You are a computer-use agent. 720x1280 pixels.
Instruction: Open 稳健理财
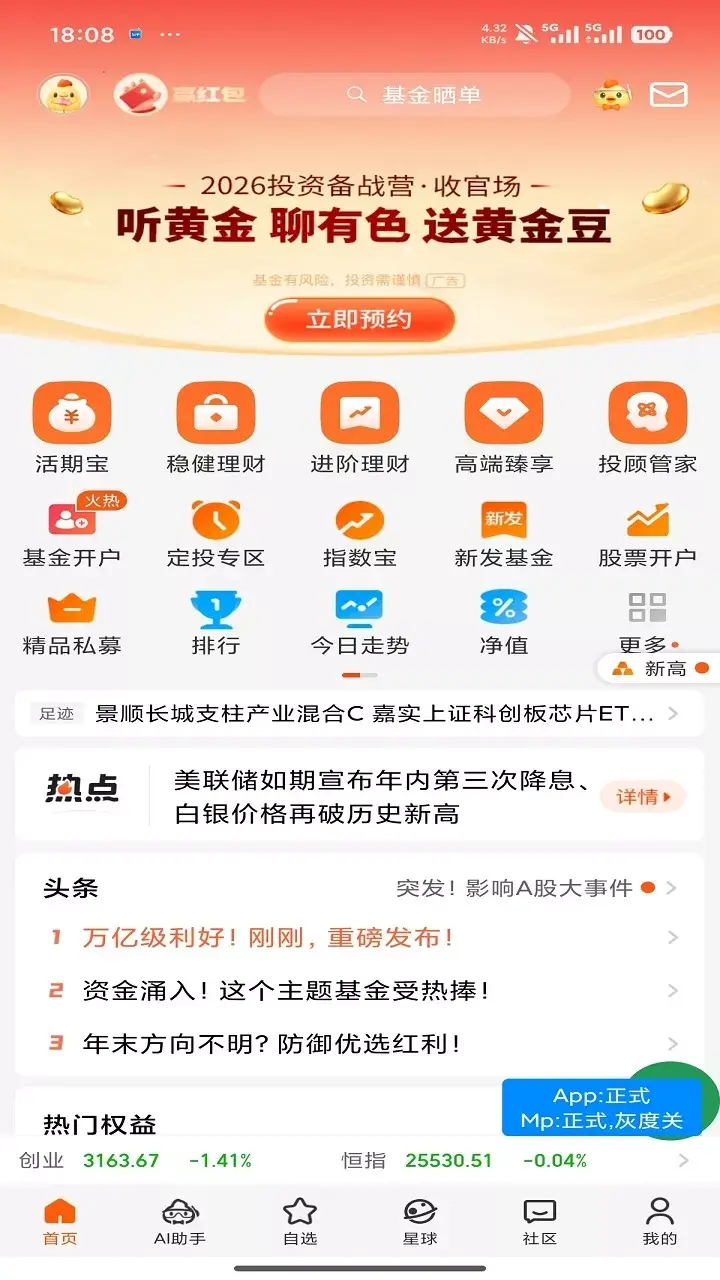click(x=216, y=427)
